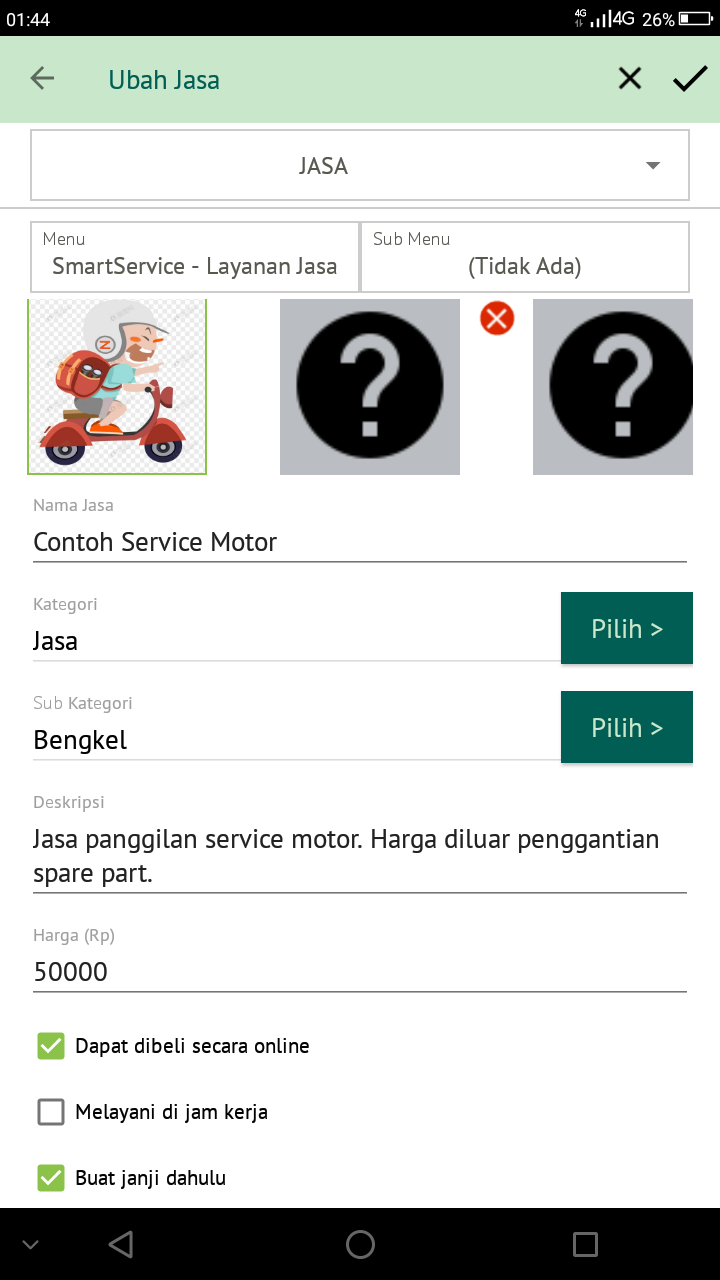Tap the scooter service image

tap(117, 386)
